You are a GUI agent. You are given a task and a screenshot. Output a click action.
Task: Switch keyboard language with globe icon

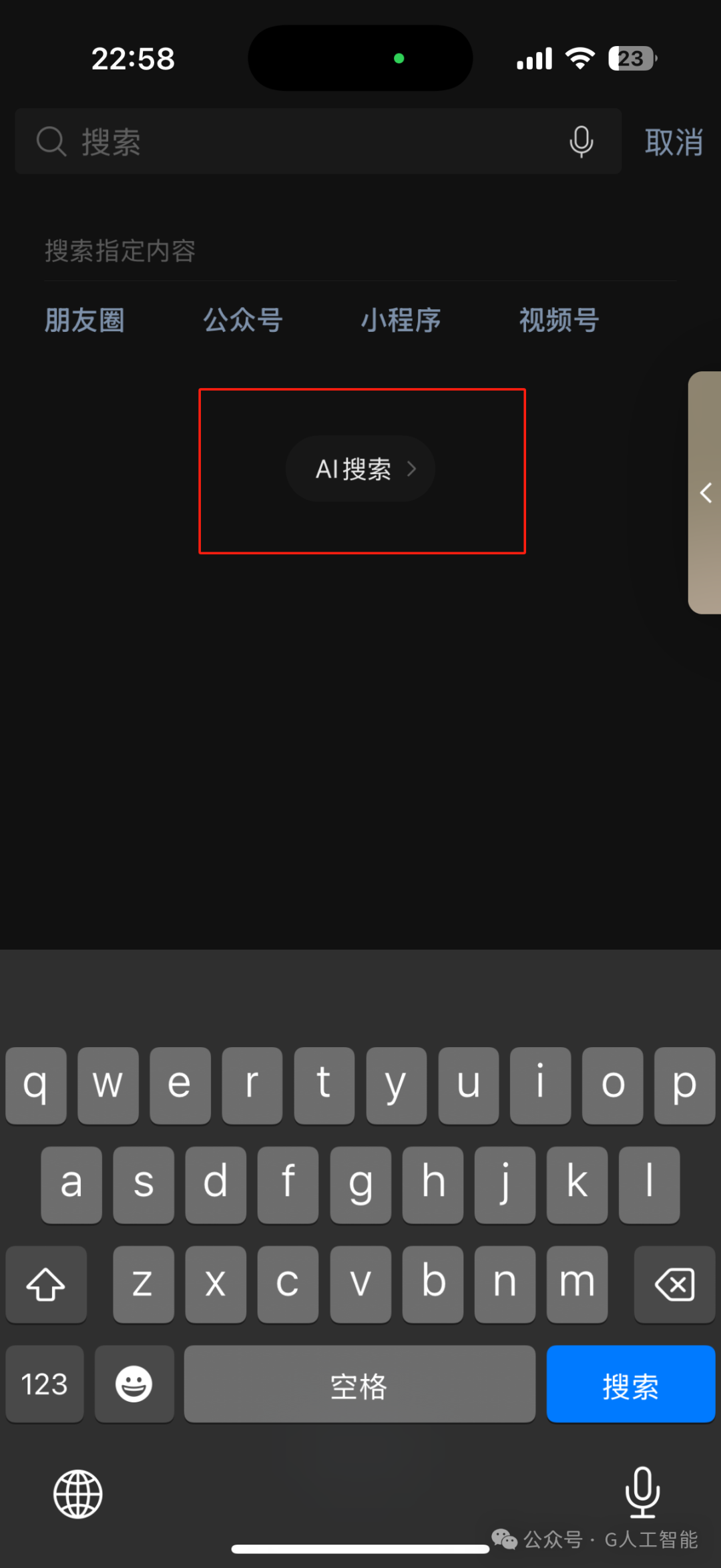pos(78,1495)
